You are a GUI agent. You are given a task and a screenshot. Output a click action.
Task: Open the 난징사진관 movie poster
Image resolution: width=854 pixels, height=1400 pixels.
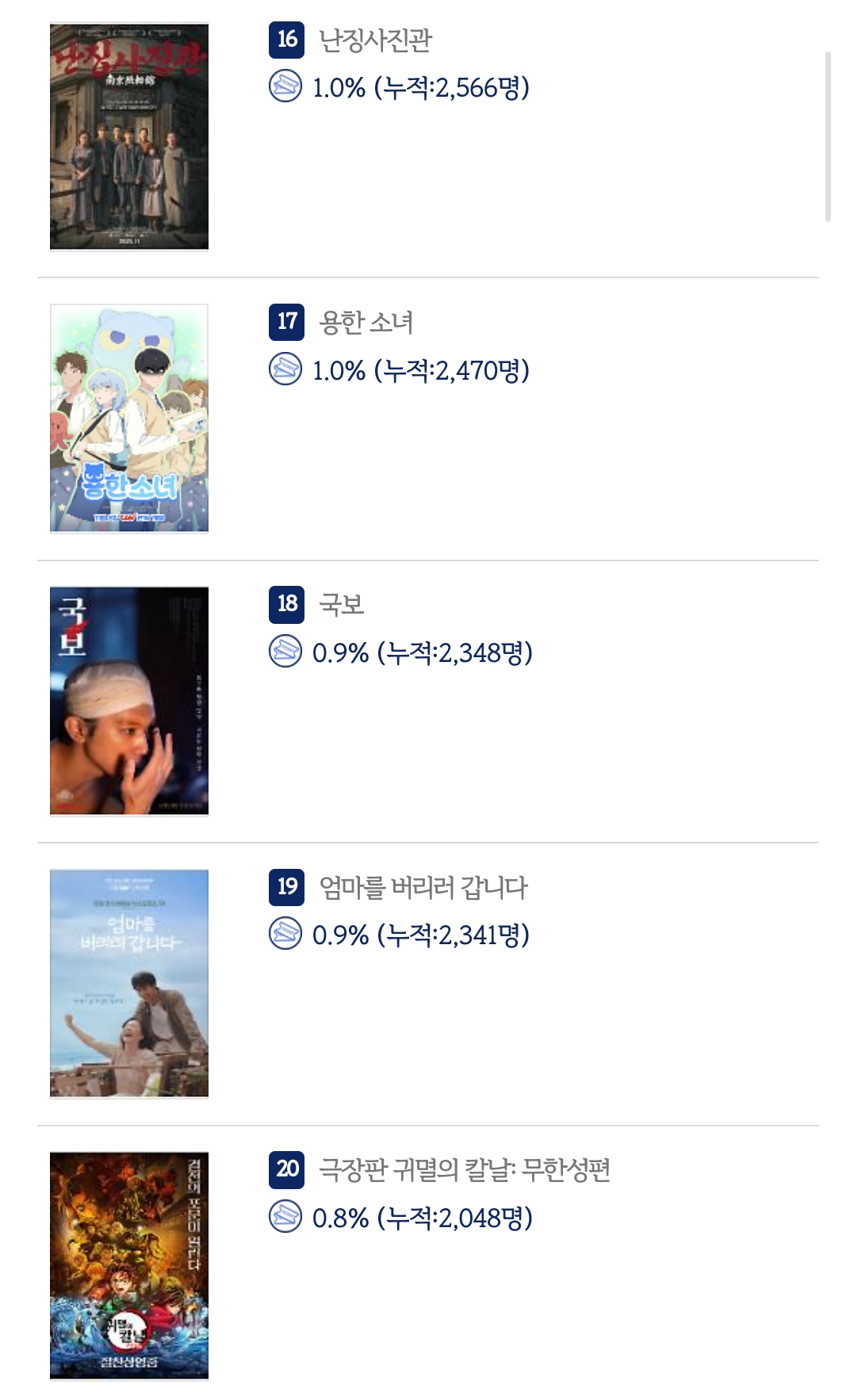129,136
